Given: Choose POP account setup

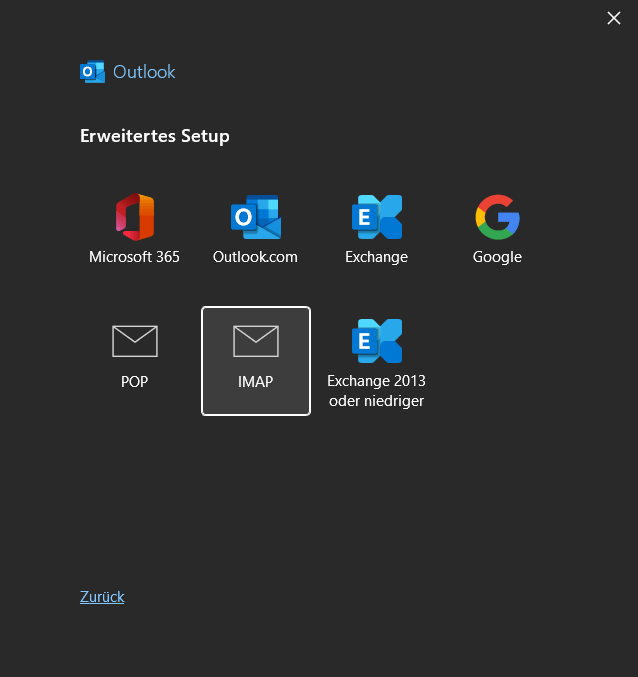Looking at the screenshot, I should pyautogui.click(x=134, y=359).
